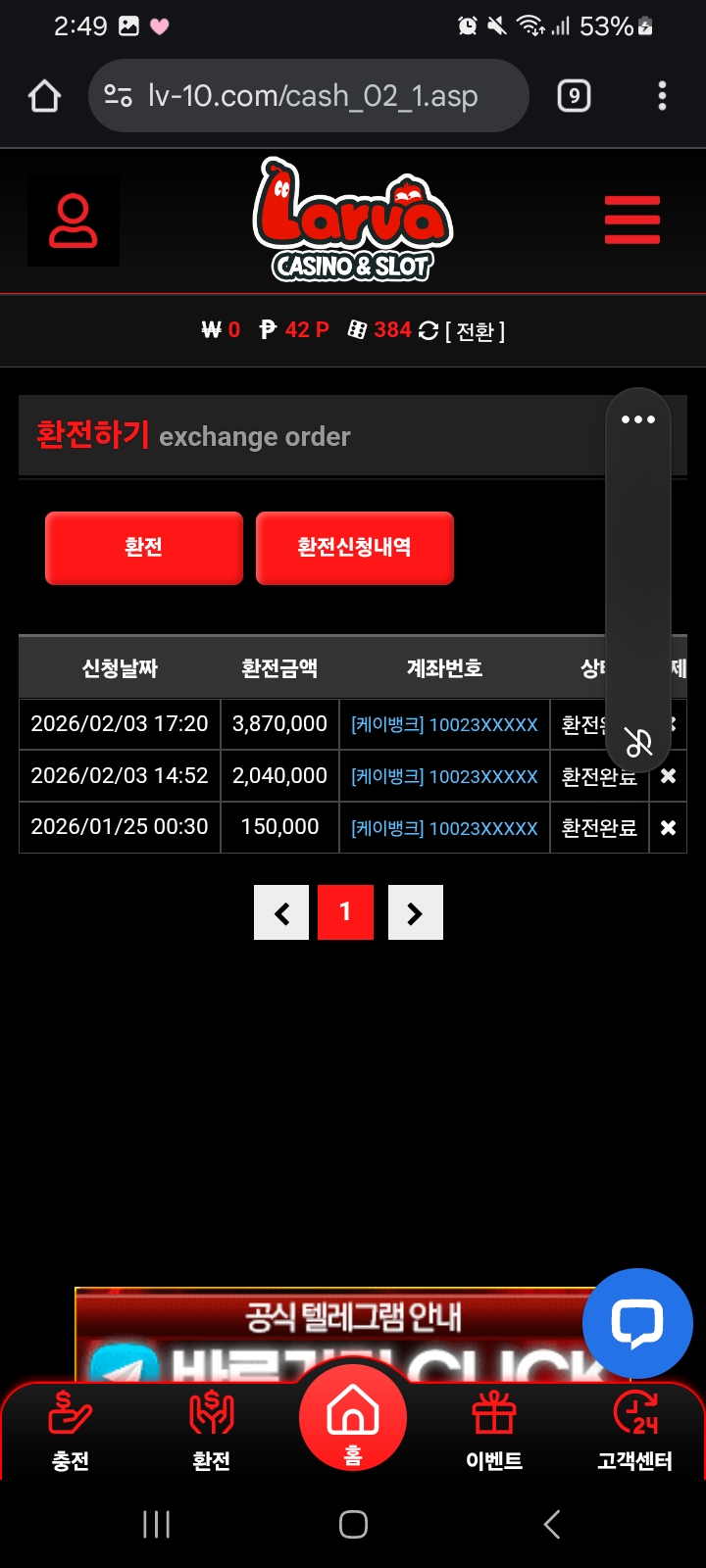The width and height of the screenshot is (706, 1568).
Task: Switch to the 충전 tab
Action: pos(71,1432)
